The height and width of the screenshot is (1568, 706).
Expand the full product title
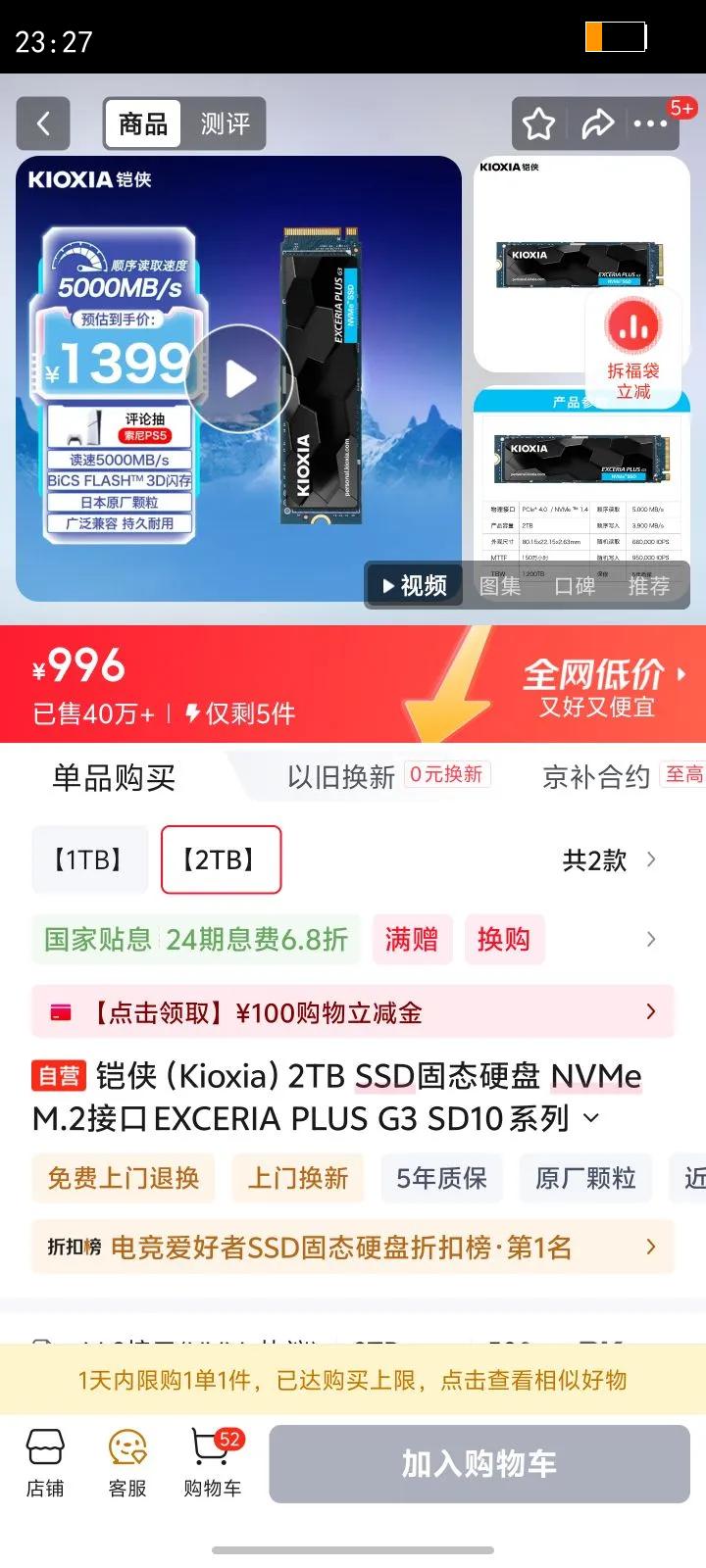tap(590, 1118)
